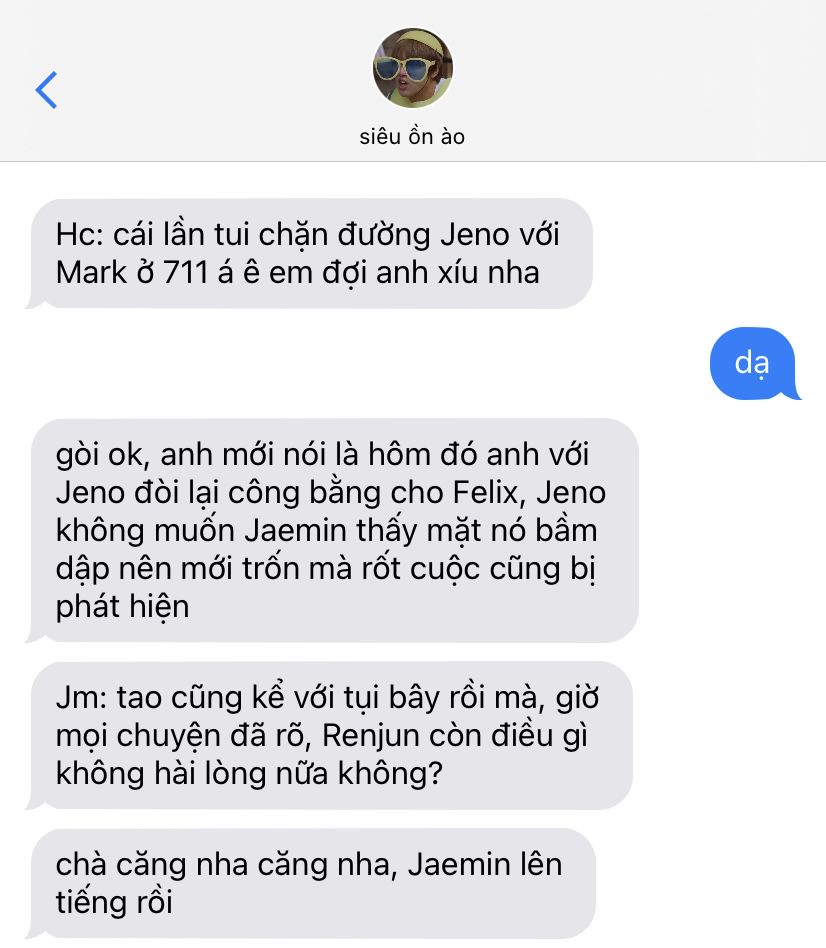This screenshot has width=826, height=948.
Task: Open contact details for siêu ồn ào
Action: [412, 70]
